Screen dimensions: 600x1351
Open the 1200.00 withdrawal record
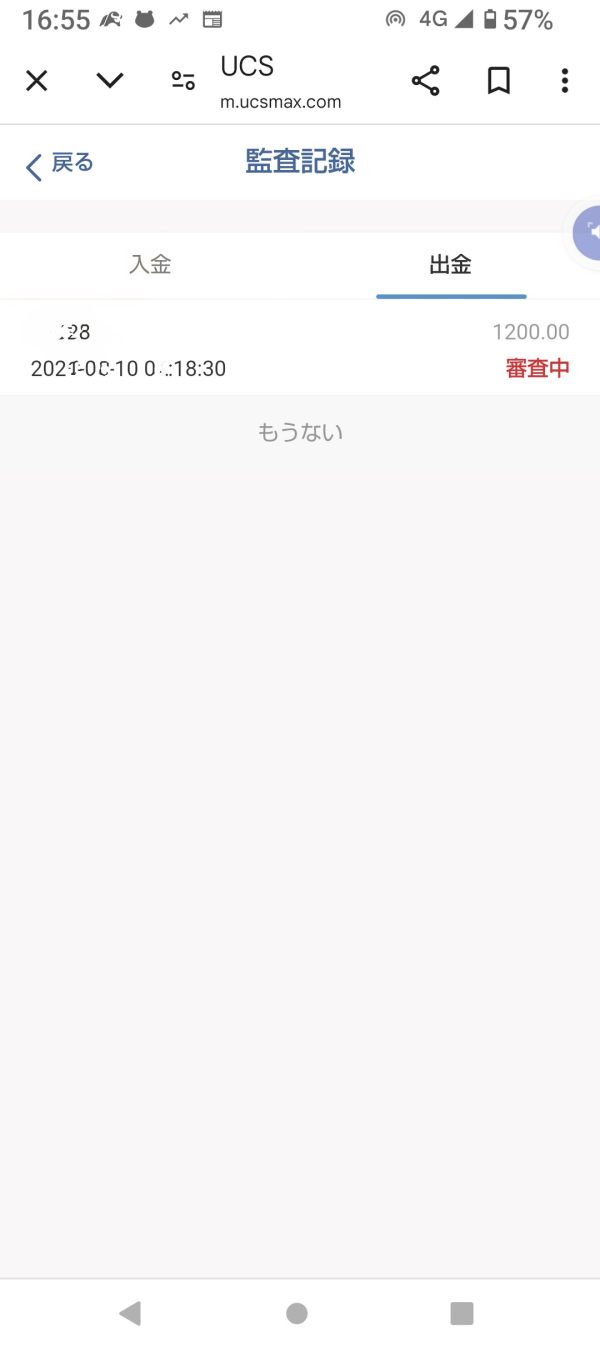click(x=300, y=349)
